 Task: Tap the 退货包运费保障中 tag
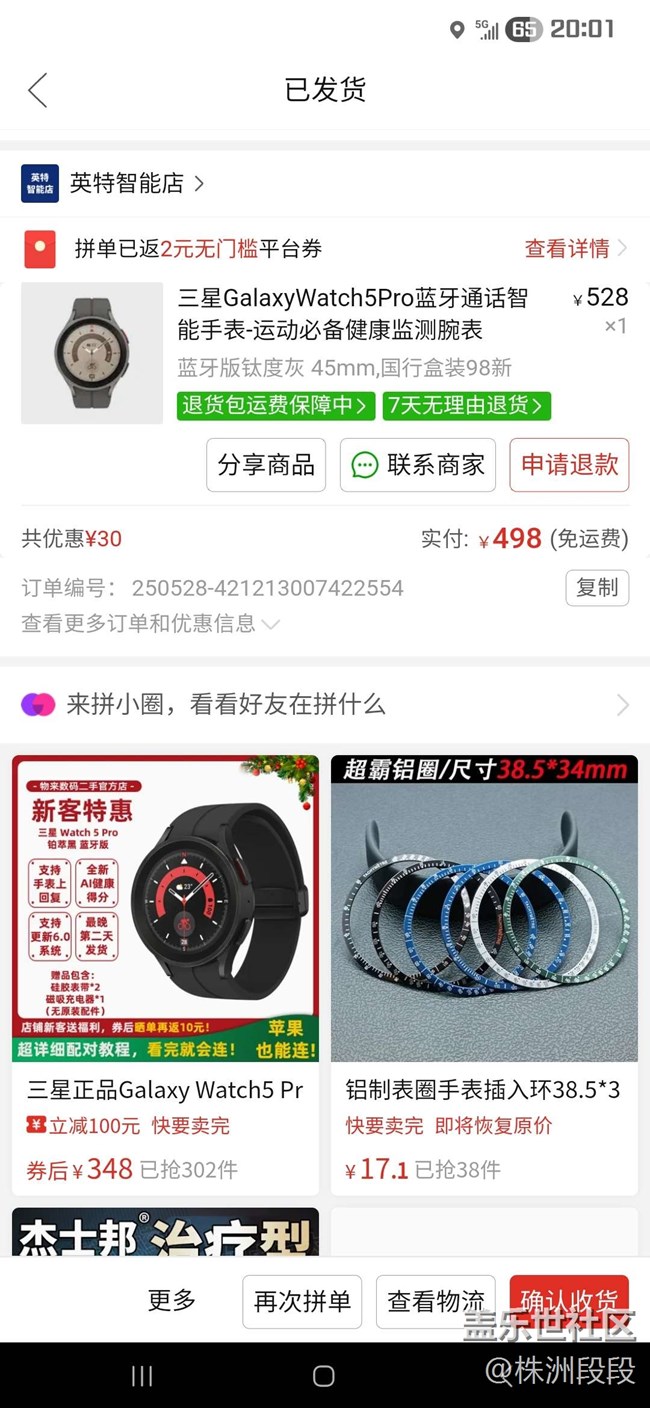pos(276,405)
